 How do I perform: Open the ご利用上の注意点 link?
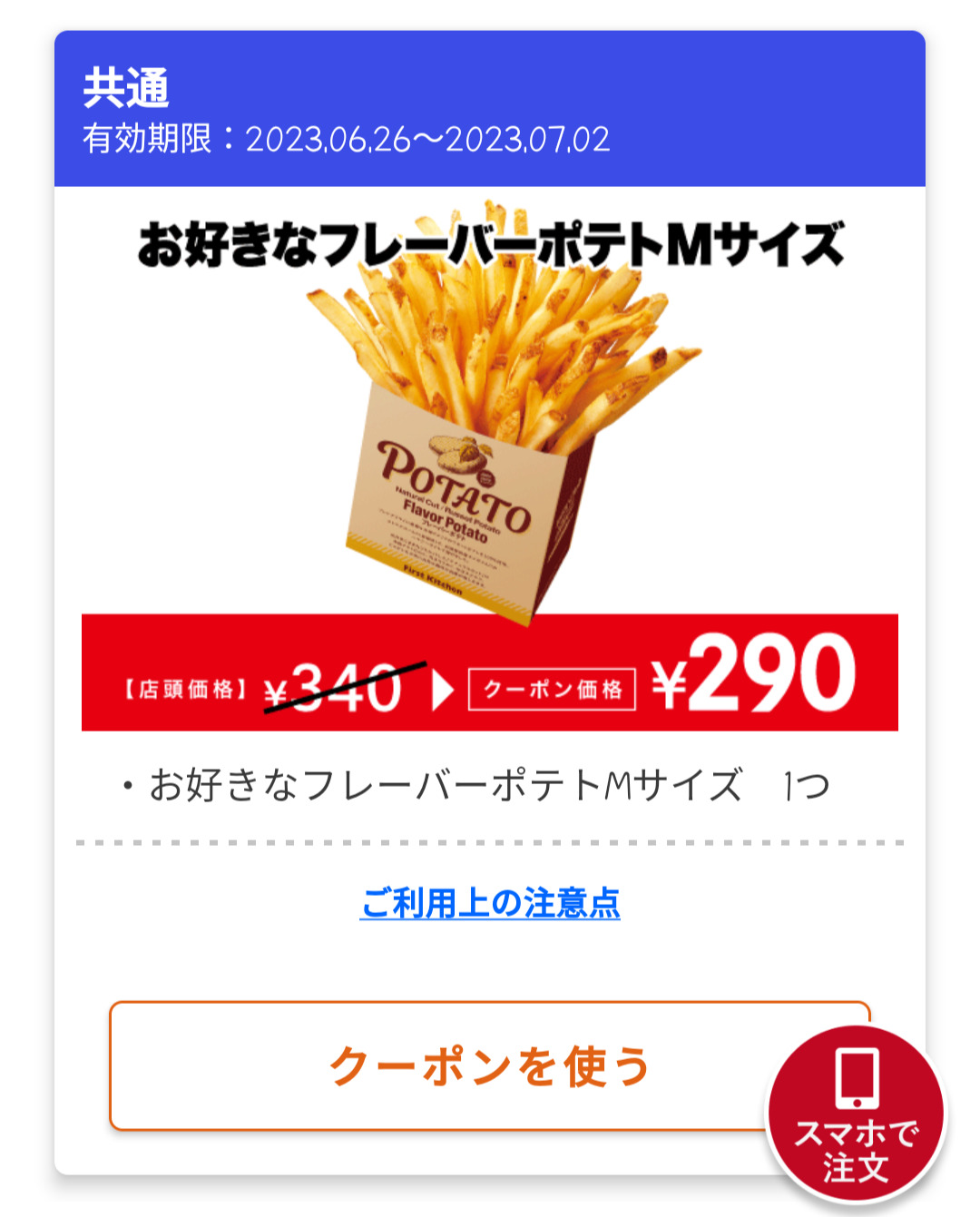point(490,903)
